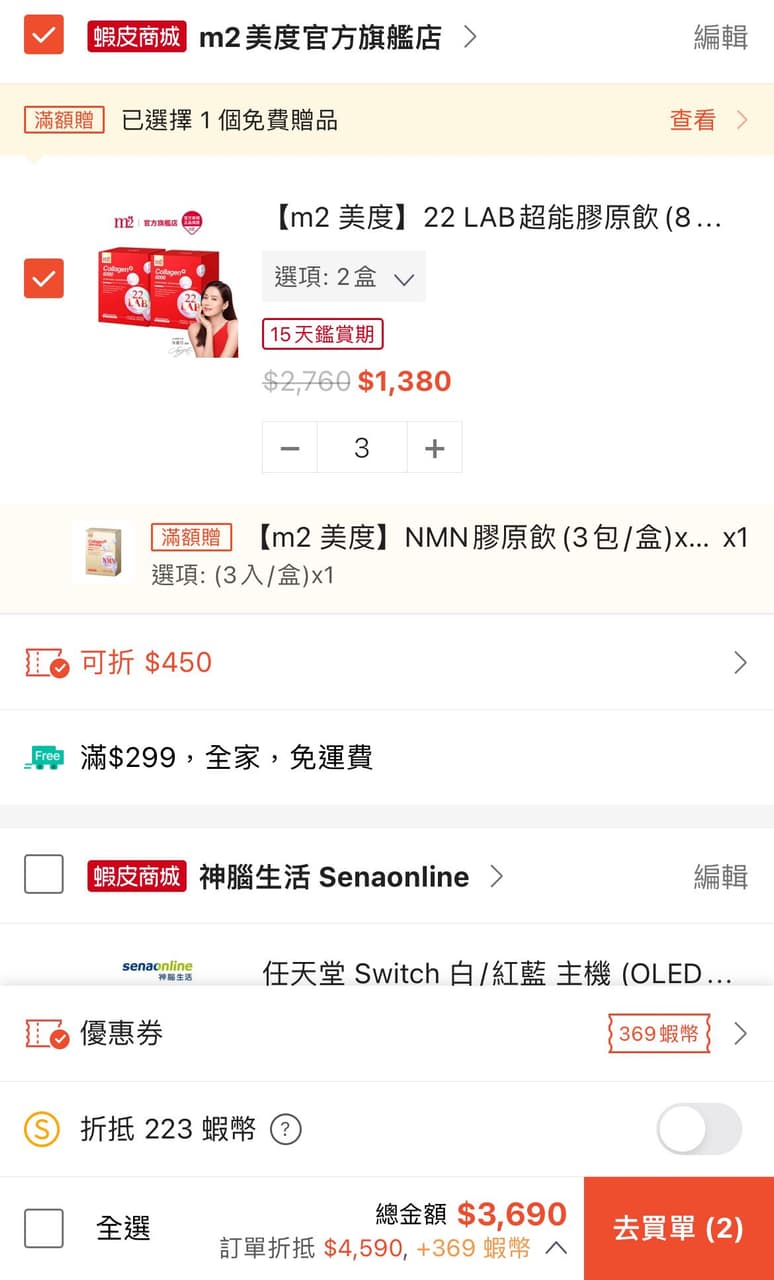Viewport: 774px width, 1280px height.
Task: Open the 查看 free gift link
Action: pos(693,119)
